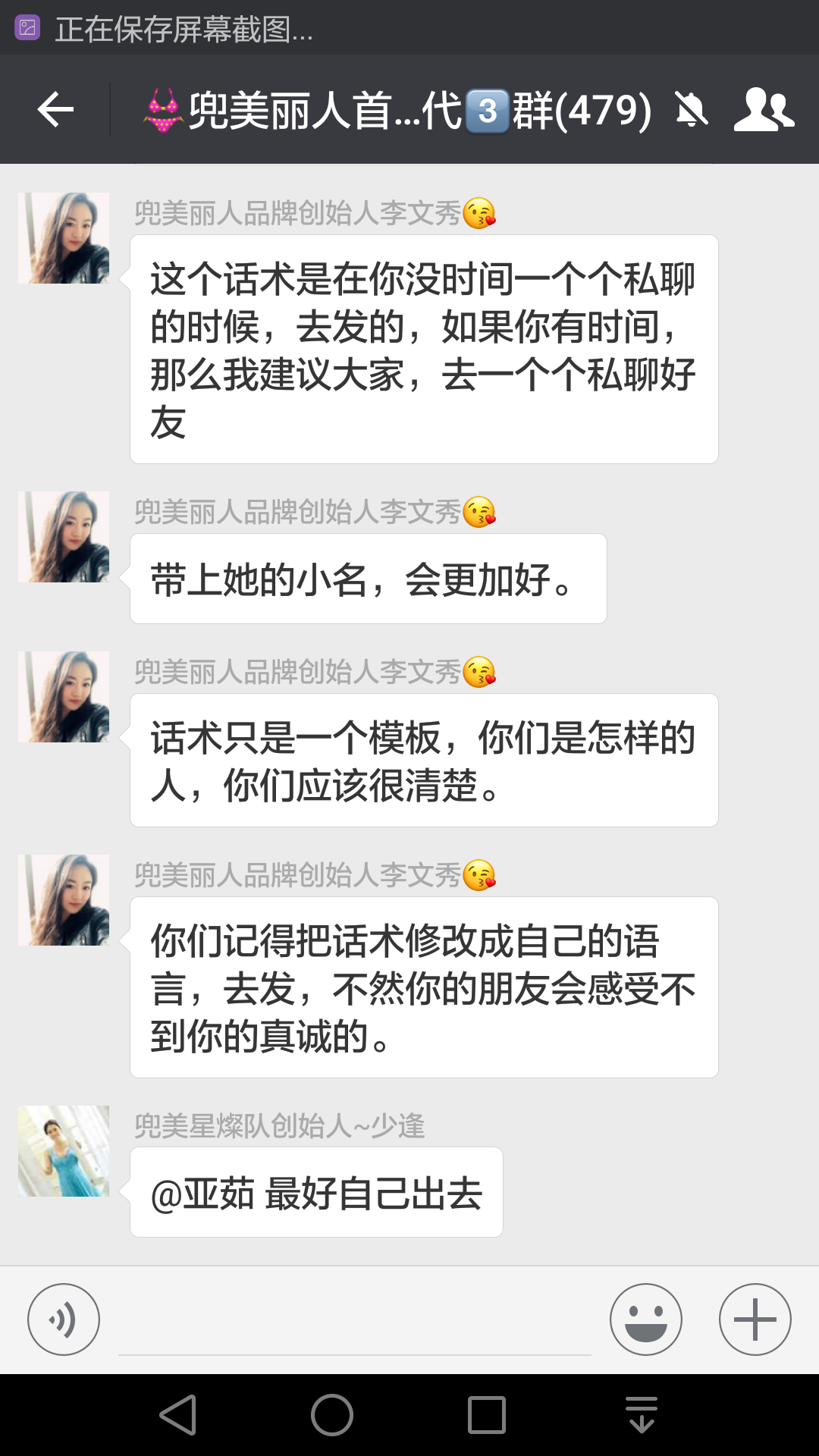Open the plus attachment menu

[755, 1319]
